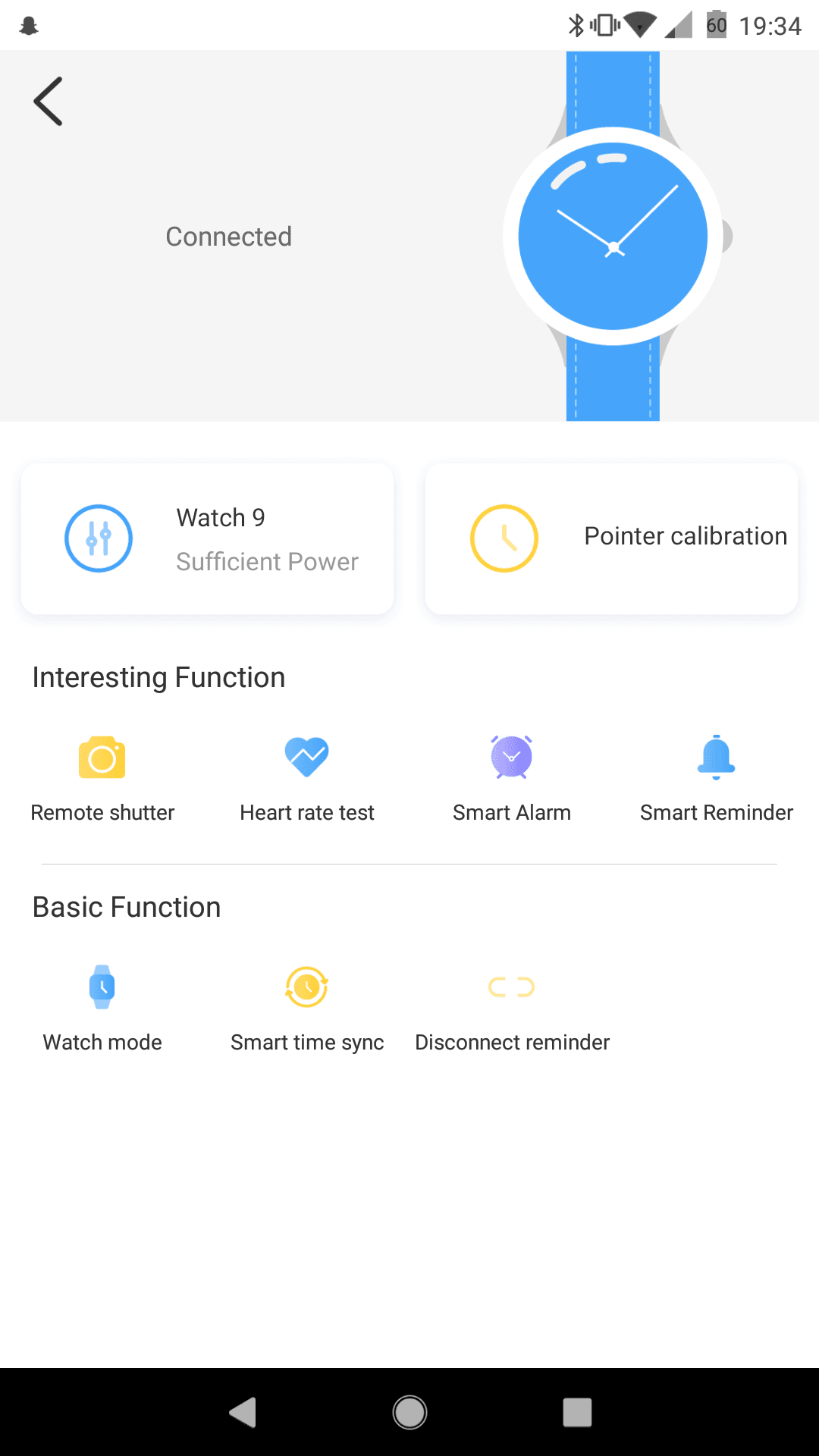819x1456 pixels.
Task: Open the Watch 9 settings card
Action: (x=207, y=538)
